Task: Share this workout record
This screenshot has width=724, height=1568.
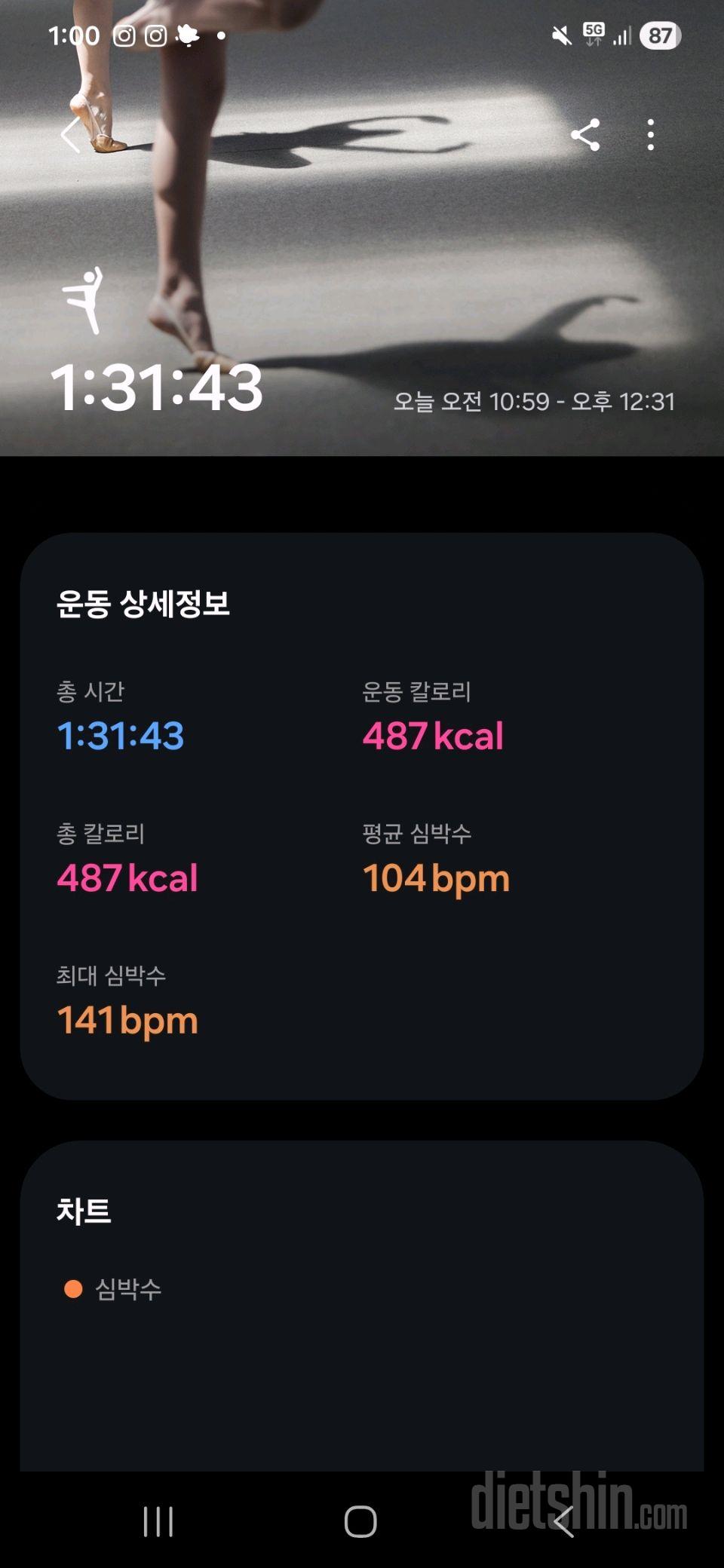Action: [585, 136]
